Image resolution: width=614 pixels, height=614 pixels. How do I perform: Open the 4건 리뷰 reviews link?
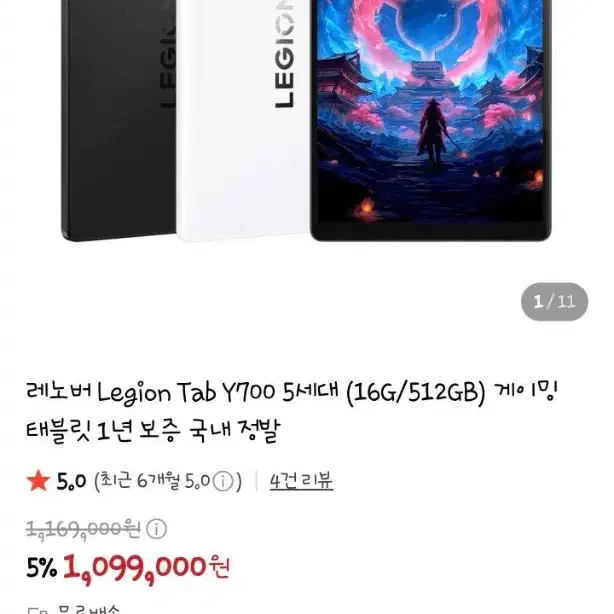(x=301, y=481)
